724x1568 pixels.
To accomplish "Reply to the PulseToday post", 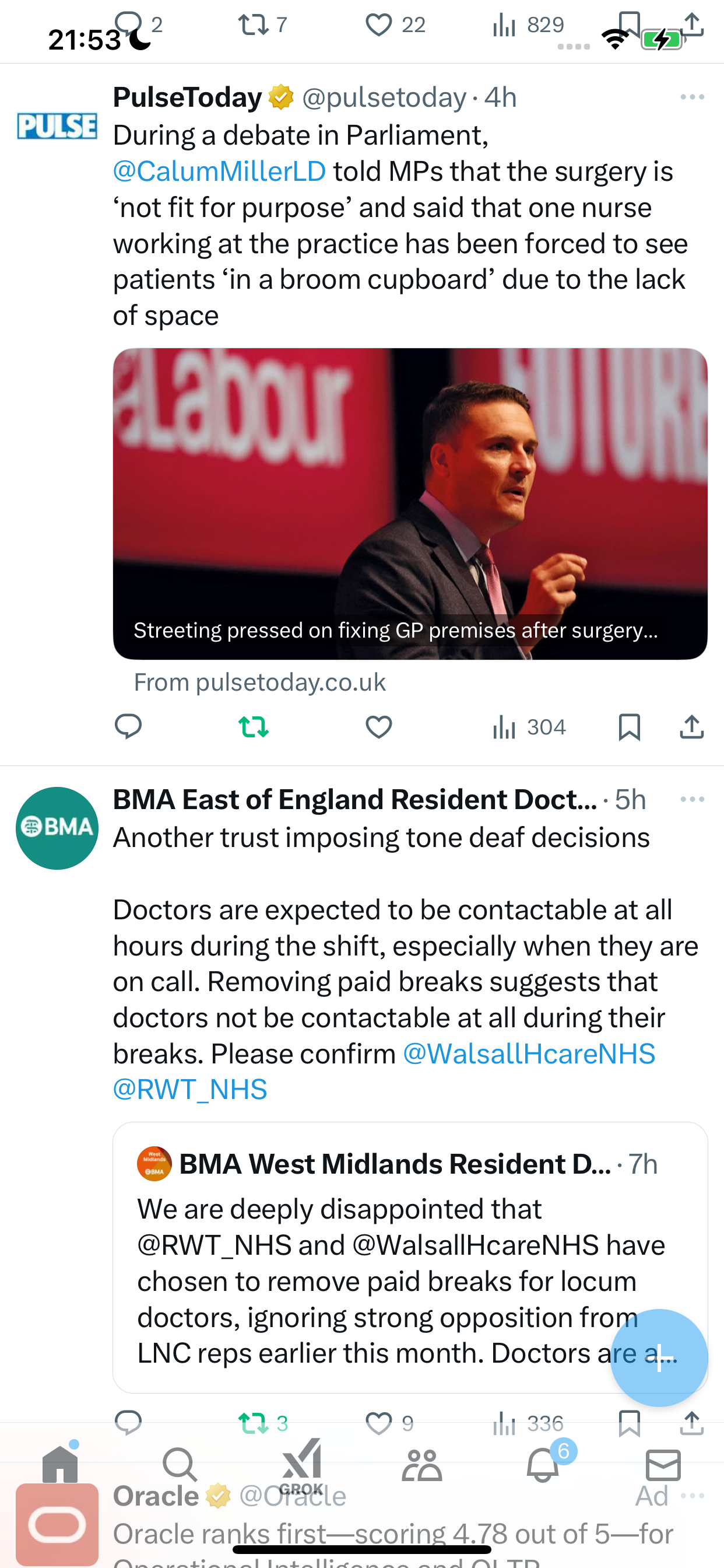I will 128,727.
